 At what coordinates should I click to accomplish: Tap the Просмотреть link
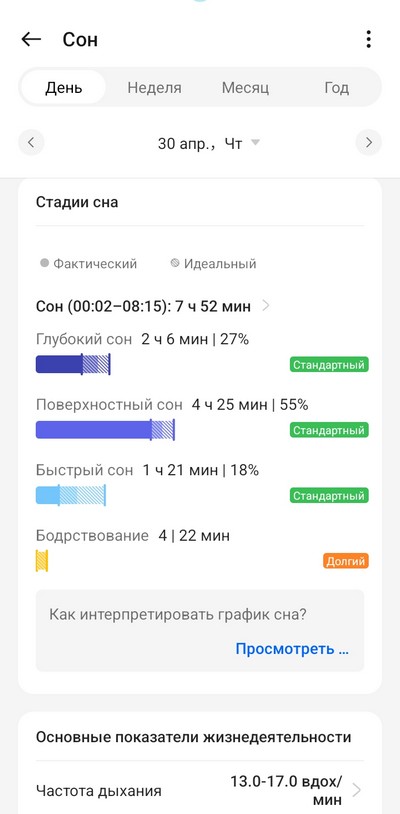(292, 648)
